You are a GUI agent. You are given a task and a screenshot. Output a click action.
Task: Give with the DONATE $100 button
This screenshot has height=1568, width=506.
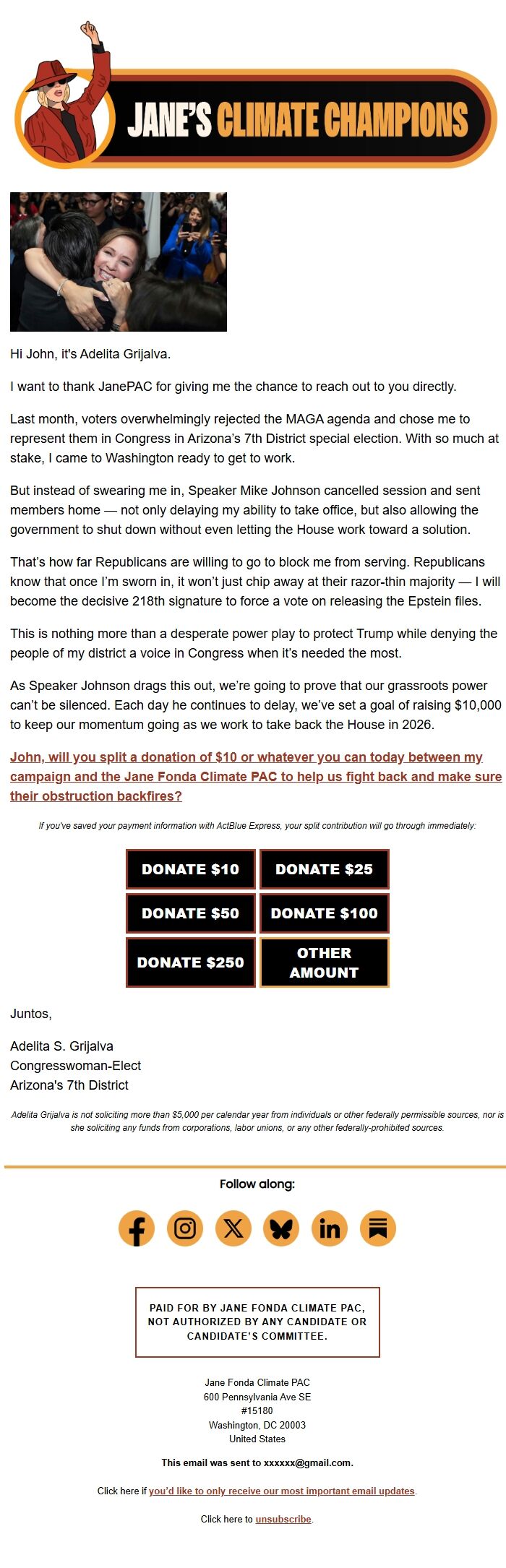(x=324, y=913)
